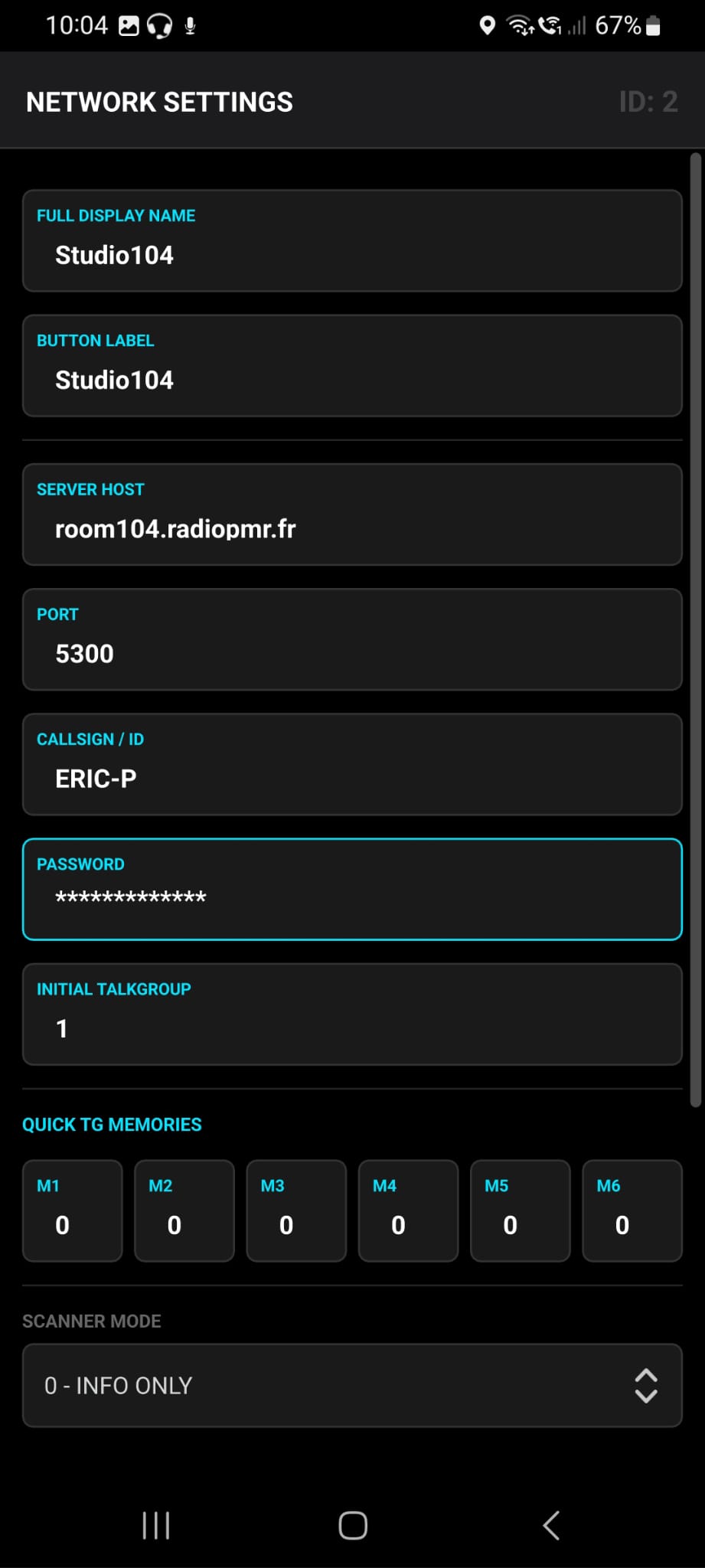This screenshot has width=705, height=1568.
Task: Tap the Button Label field
Action: coord(352,379)
